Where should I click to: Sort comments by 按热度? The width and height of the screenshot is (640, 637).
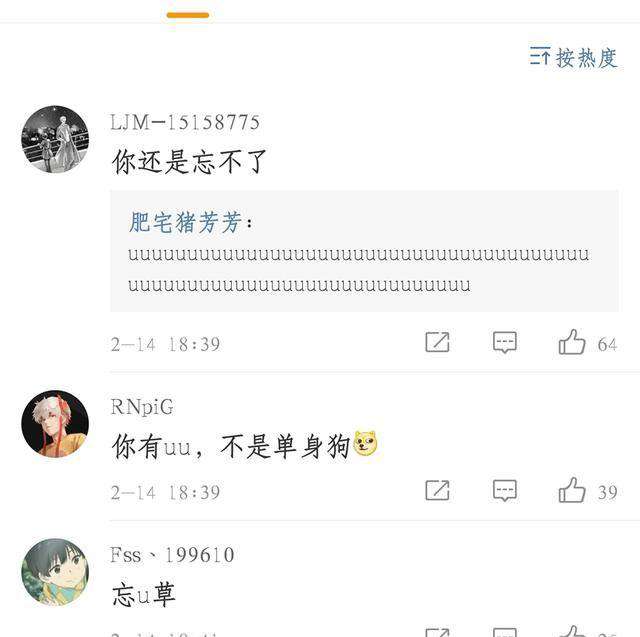tap(574, 58)
